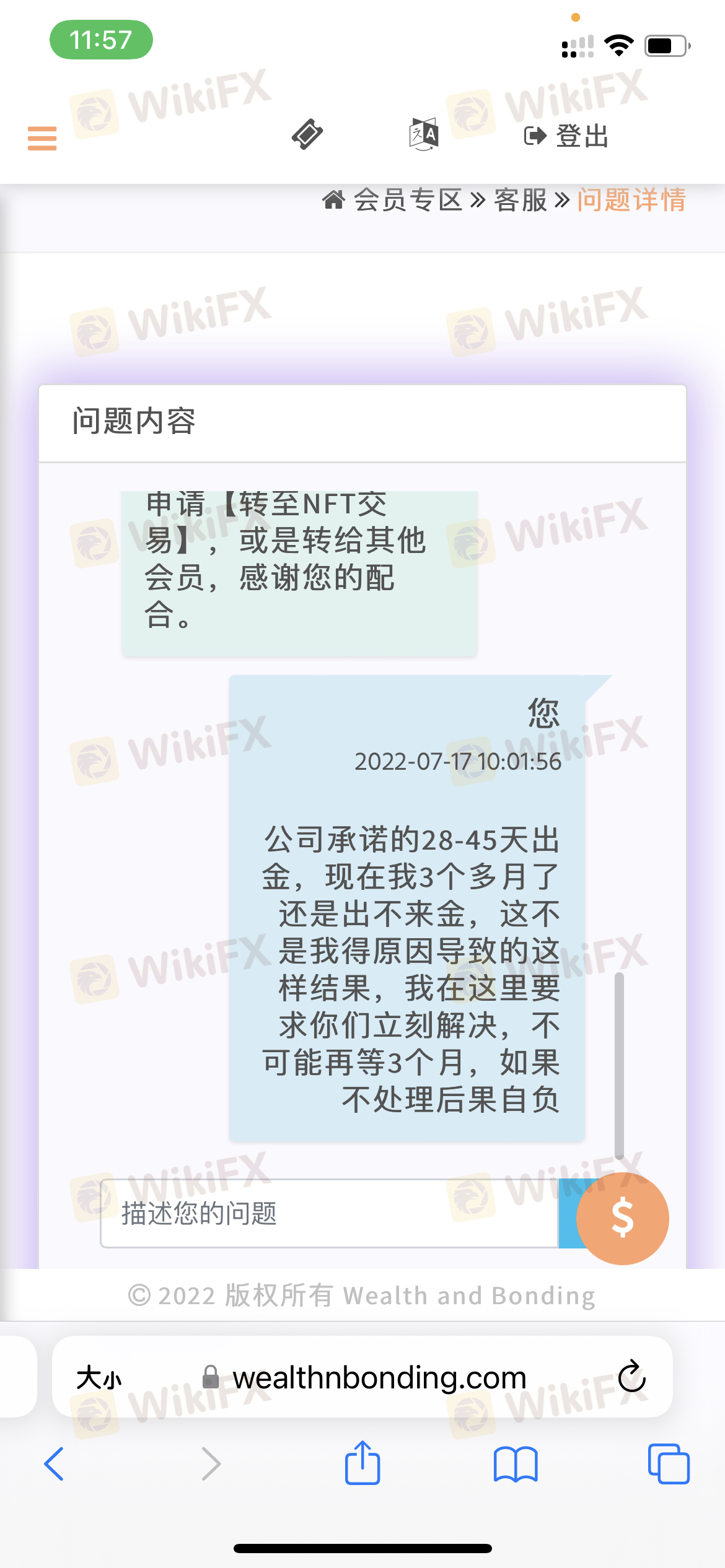Log out via 登出
Screen dimensions: 725x1568
coord(566,136)
